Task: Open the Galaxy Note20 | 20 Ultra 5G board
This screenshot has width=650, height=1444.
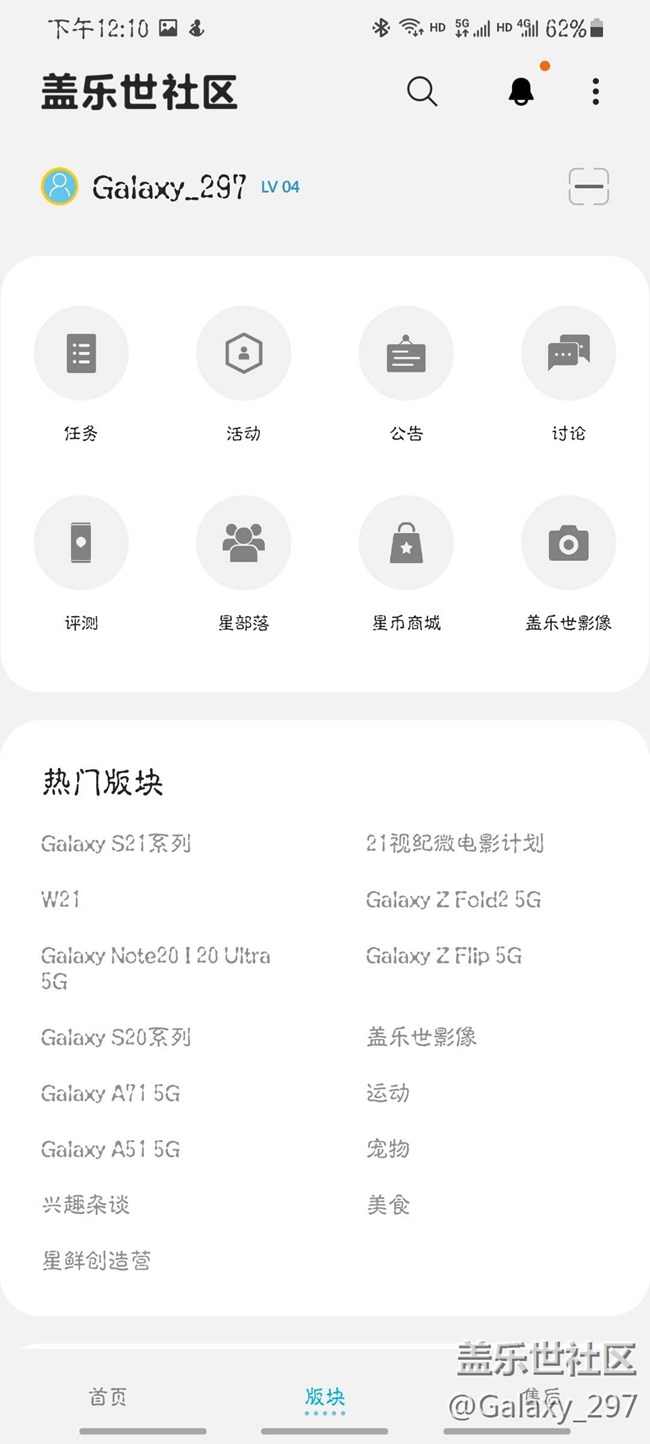Action: pos(155,968)
